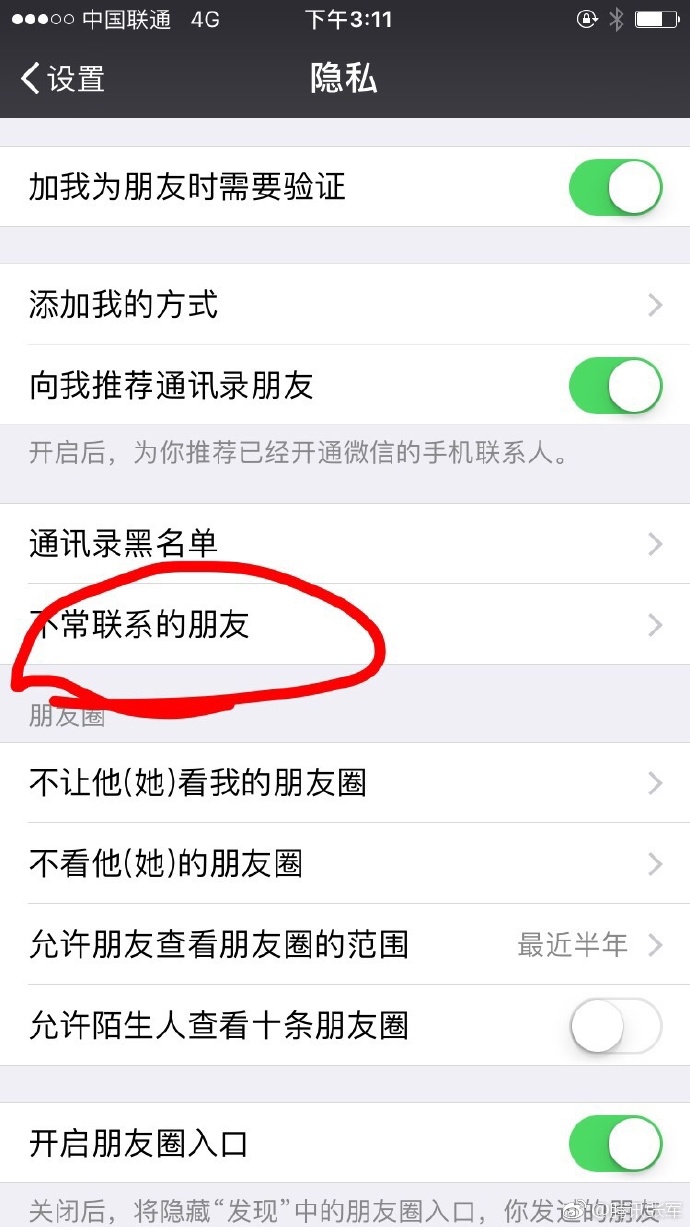Disable 向我推荐通讯录朋友 switch

point(615,386)
